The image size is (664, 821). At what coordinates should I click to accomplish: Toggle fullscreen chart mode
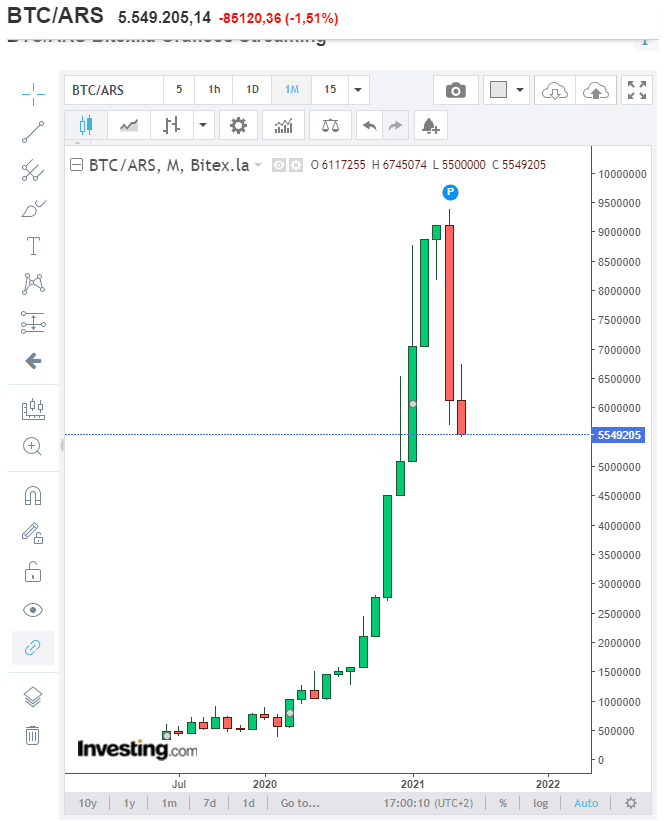click(637, 90)
